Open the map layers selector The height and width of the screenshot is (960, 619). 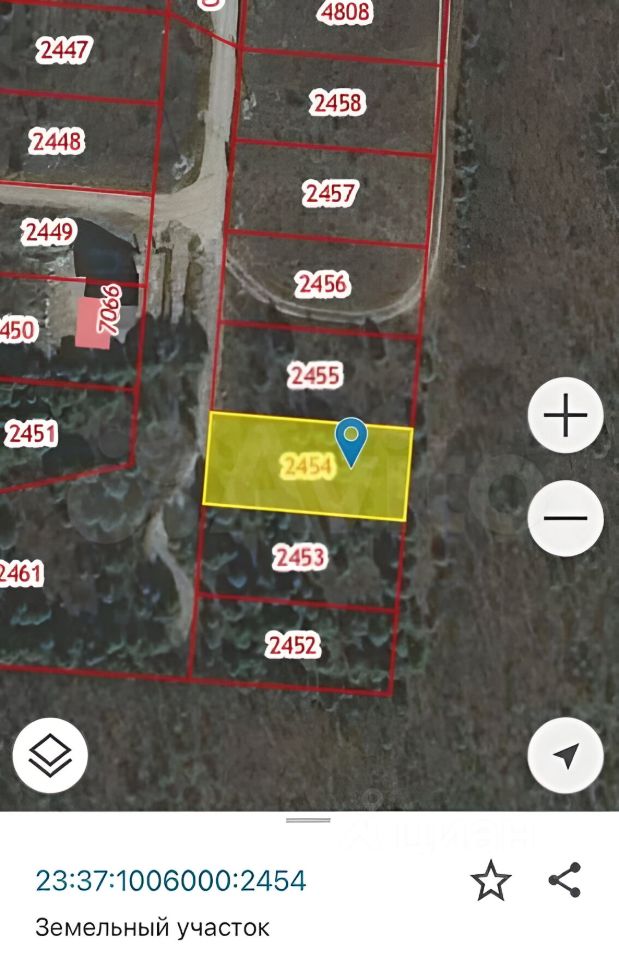50,756
